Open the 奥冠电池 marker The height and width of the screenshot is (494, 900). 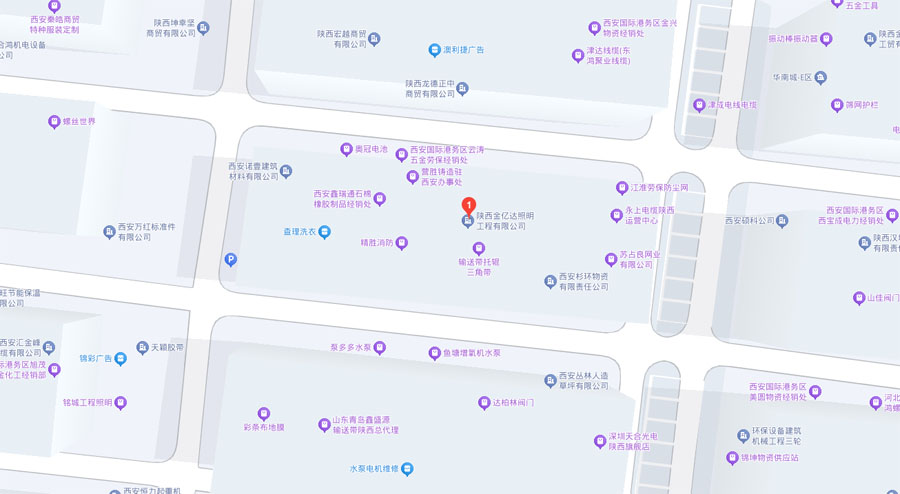click(347, 149)
